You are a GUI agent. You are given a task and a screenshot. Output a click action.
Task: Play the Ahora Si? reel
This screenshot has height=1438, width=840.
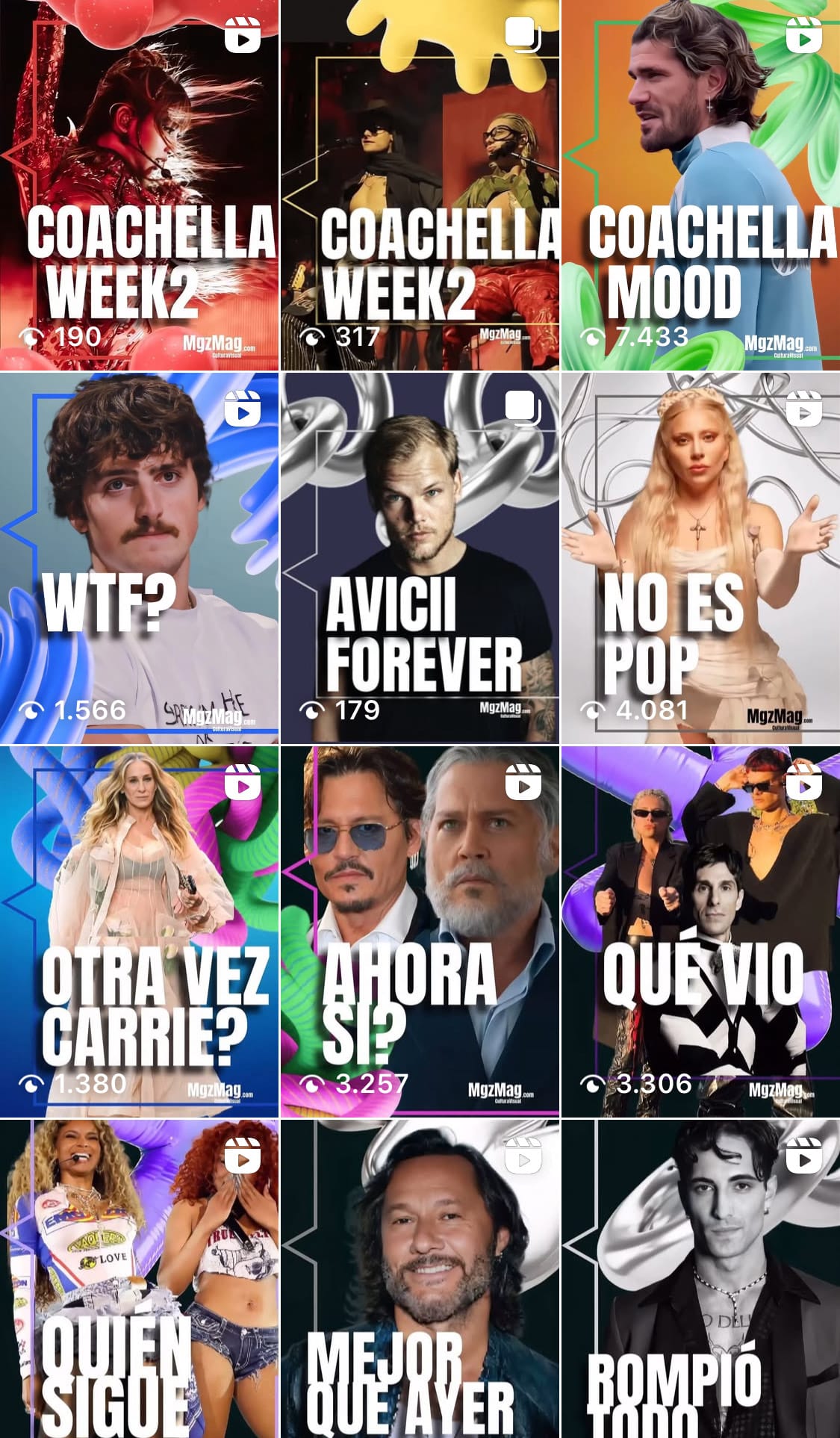coord(420,932)
